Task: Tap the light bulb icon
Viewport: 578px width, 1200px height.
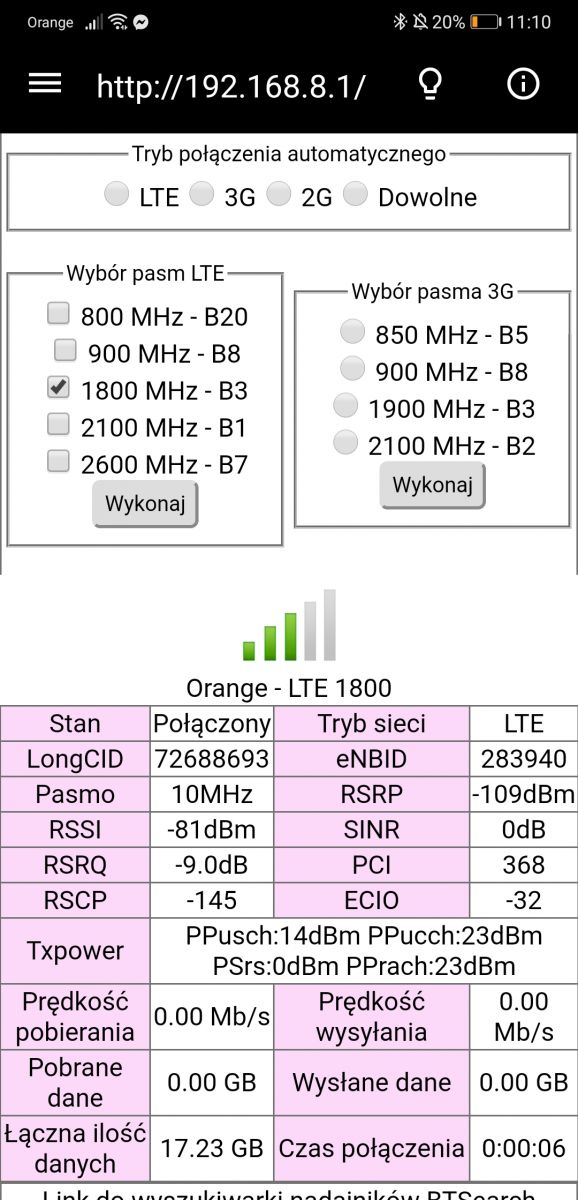Action: point(429,85)
